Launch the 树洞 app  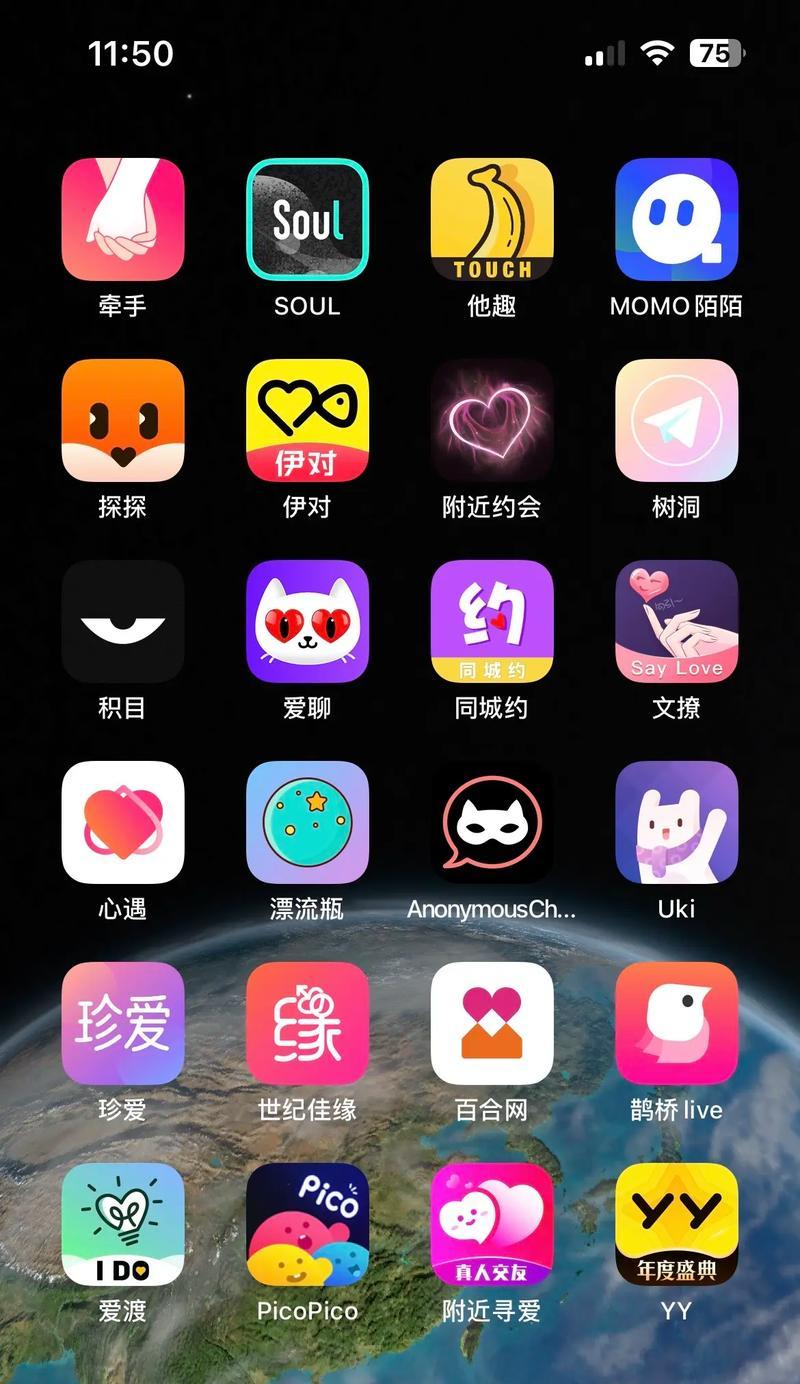pos(676,420)
